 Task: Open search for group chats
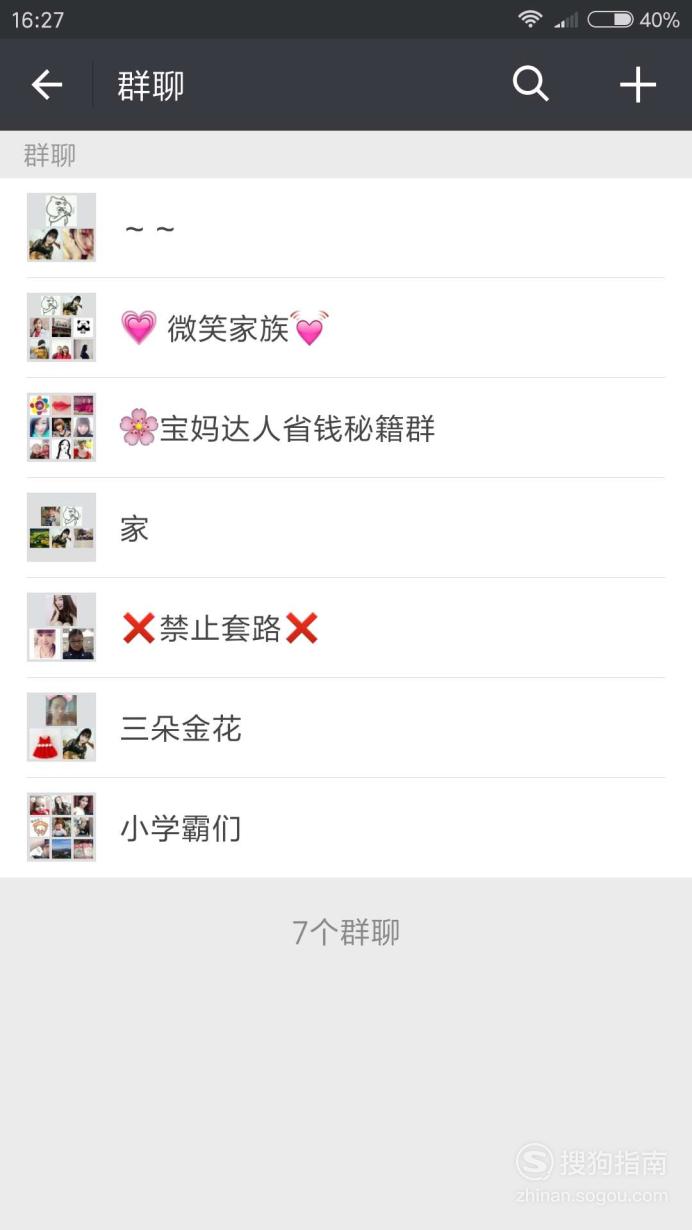(x=531, y=85)
